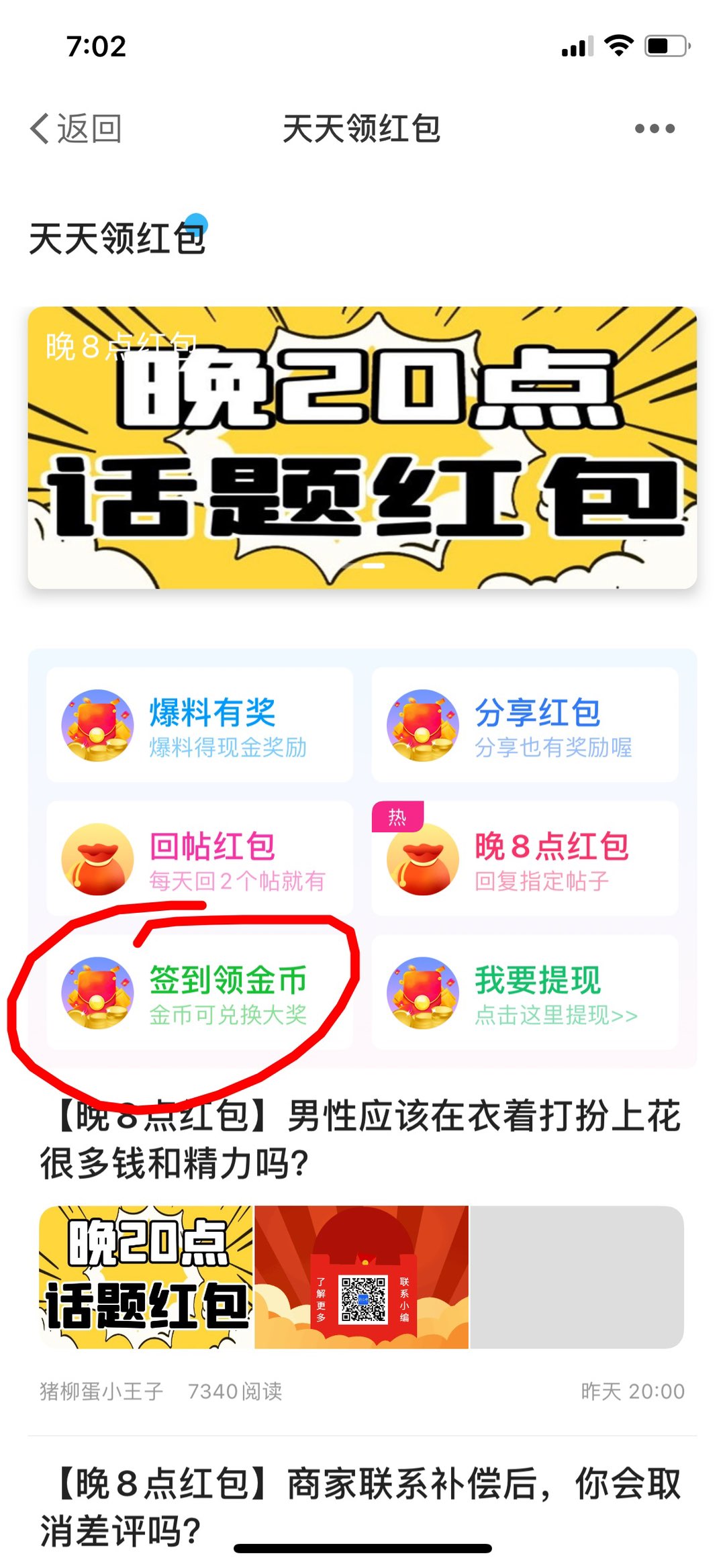The width and height of the screenshot is (725, 1568).
Task: Go to 我要提现 withdrawal
Action: click(x=525, y=993)
